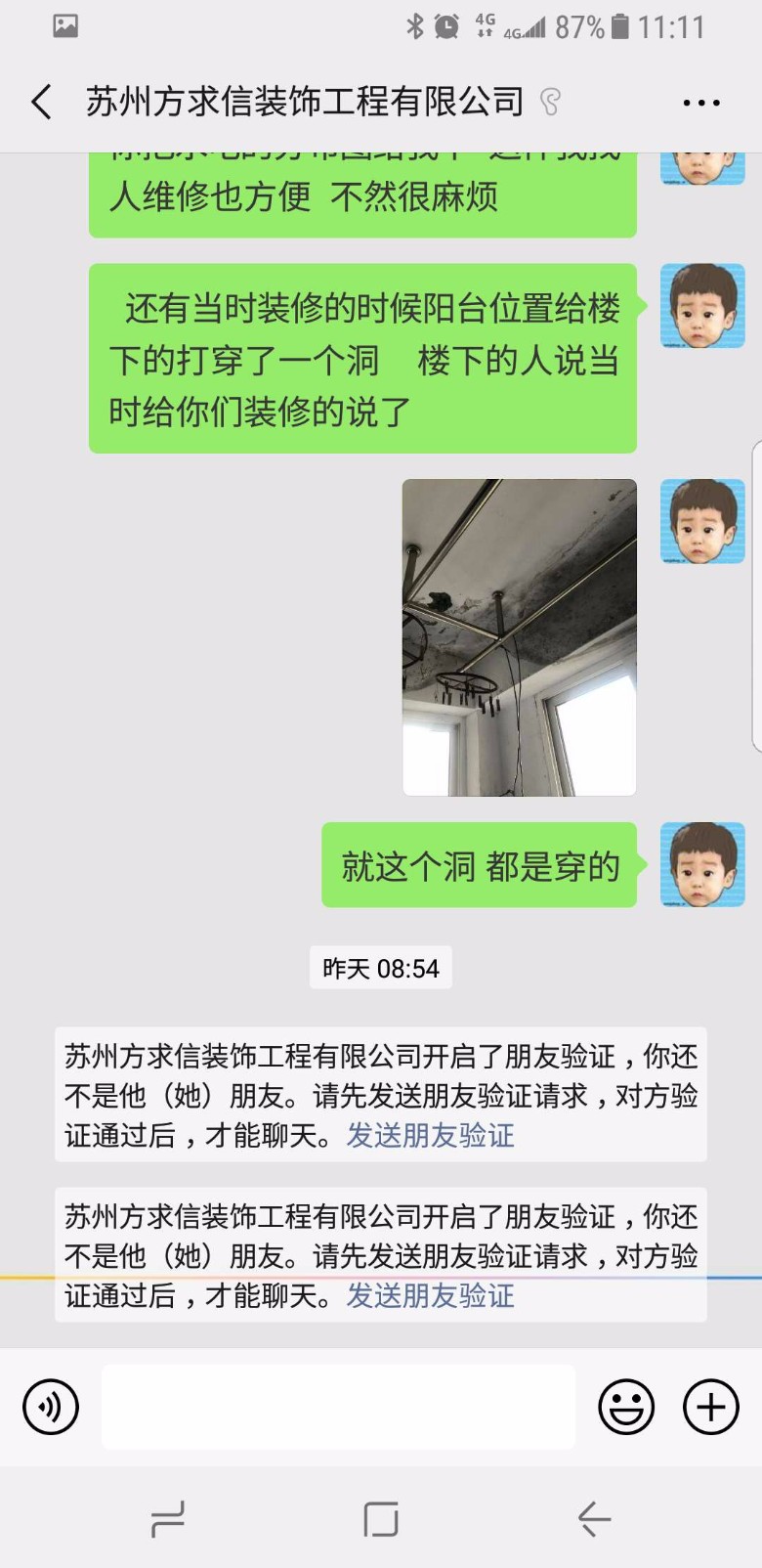Open the recent apps view
The width and height of the screenshot is (762, 1568).
coord(168,1519)
